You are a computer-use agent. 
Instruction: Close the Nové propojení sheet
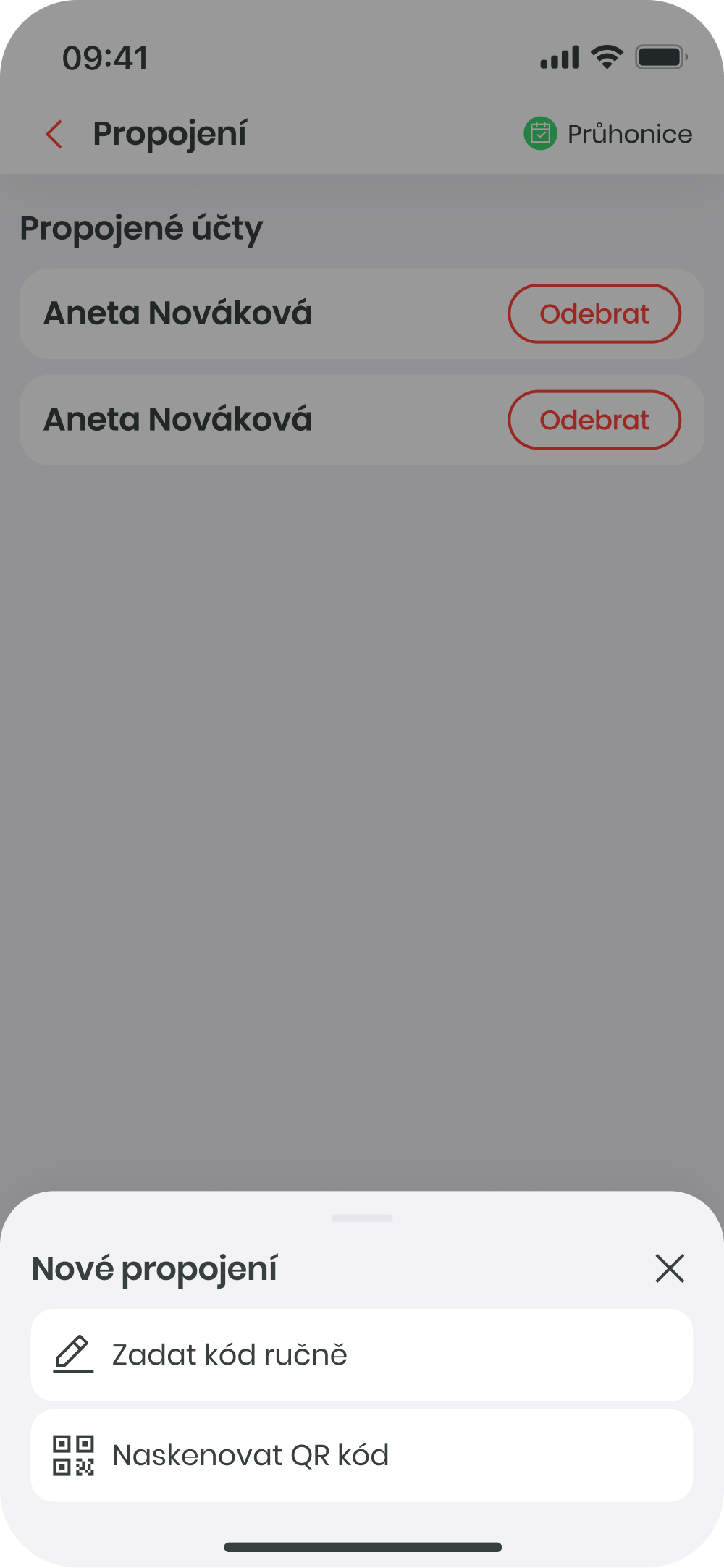click(x=670, y=1268)
